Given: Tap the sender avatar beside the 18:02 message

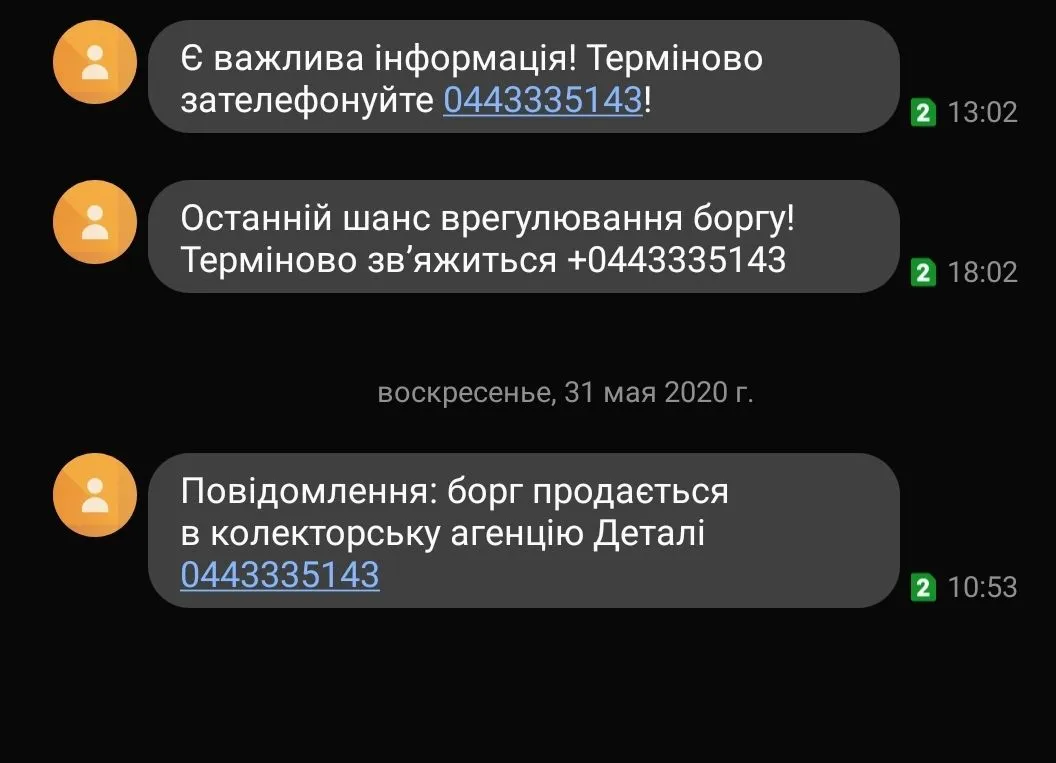Looking at the screenshot, I should click(94, 222).
